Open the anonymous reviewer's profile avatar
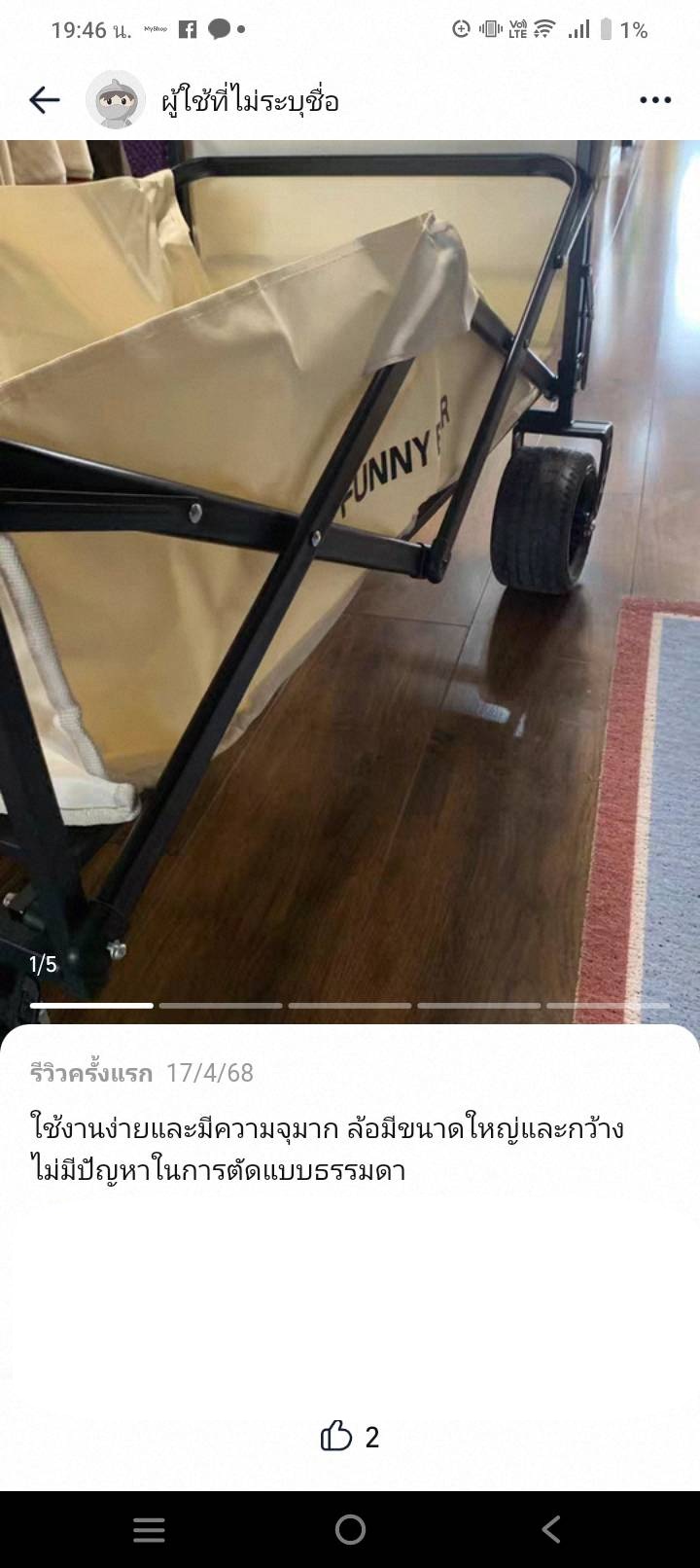 [x=116, y=99]
